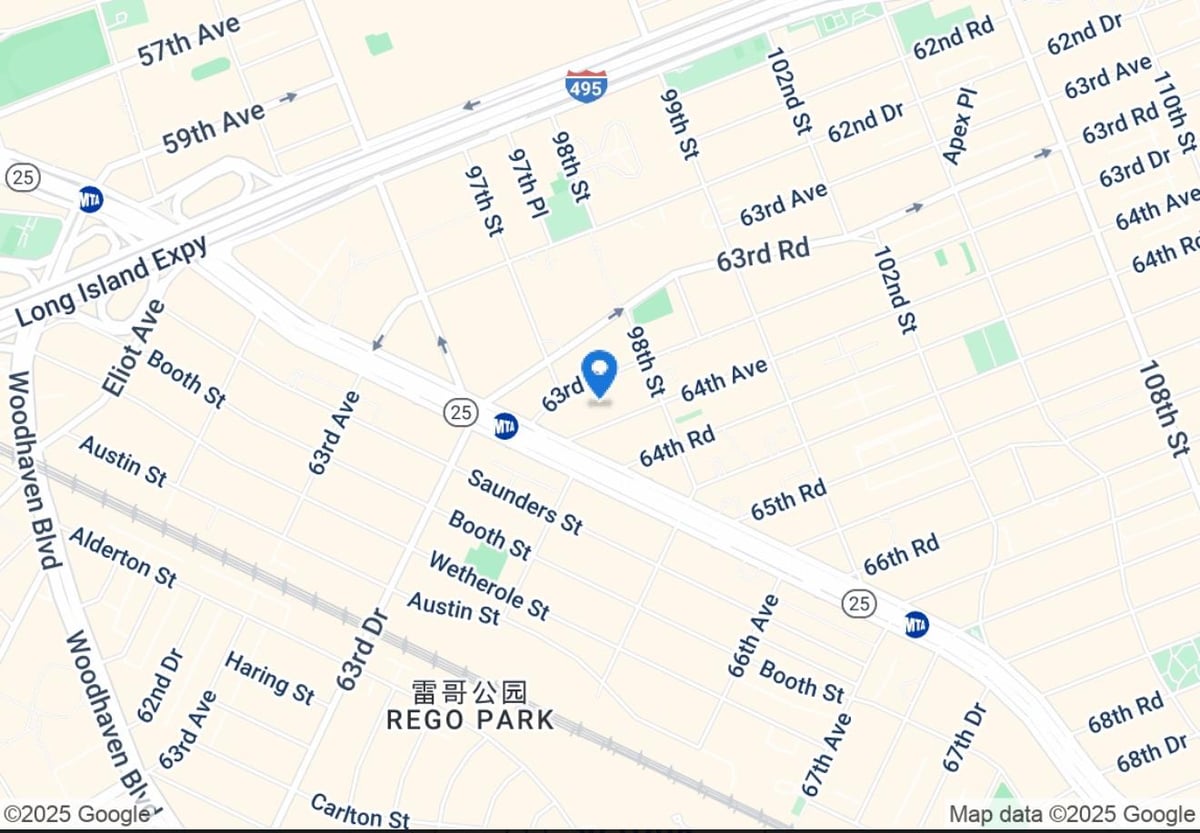Select the MTA station icon near Saunders St
The image size is (1200, 833).
point(506,427)
